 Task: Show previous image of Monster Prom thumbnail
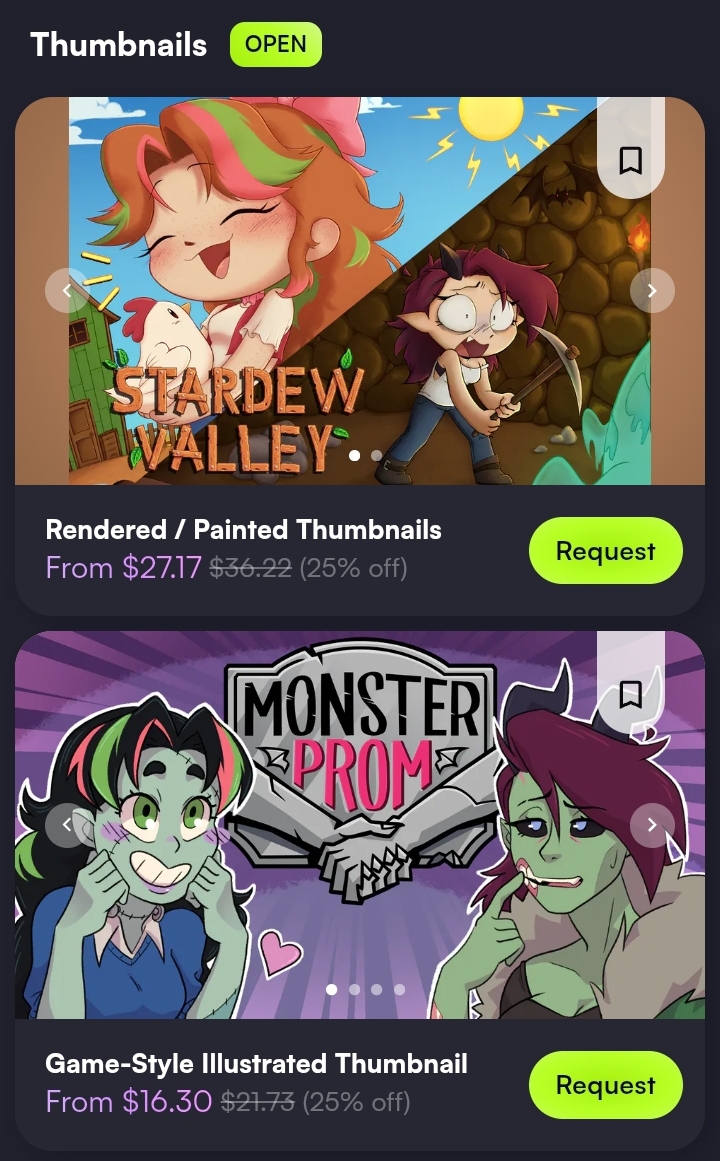(x=67, y=825)
